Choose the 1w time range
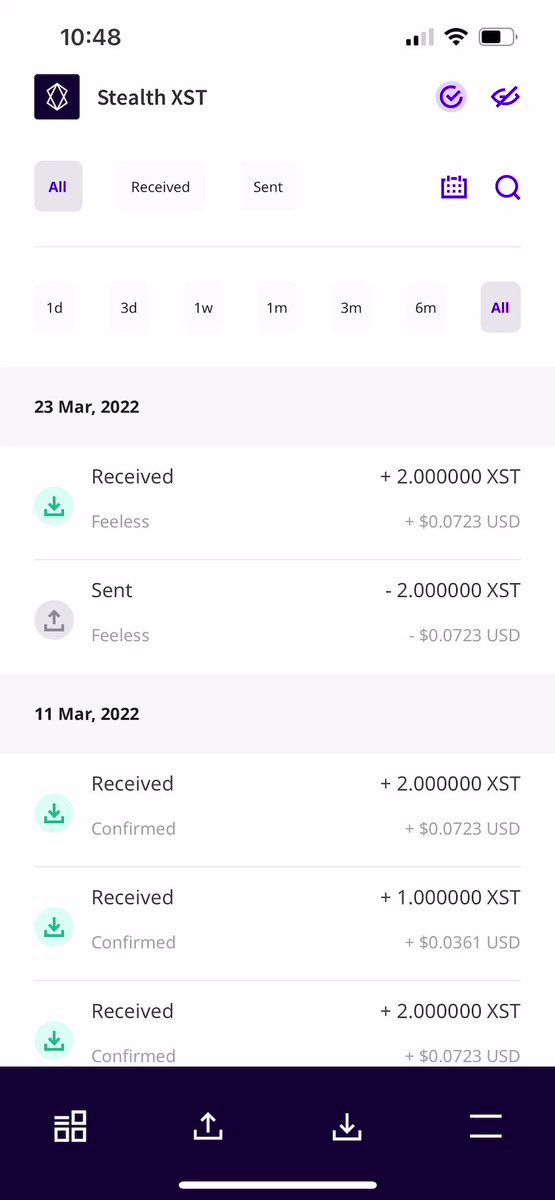The width and height of the screenshot is (555, 1200). [203, 308]
